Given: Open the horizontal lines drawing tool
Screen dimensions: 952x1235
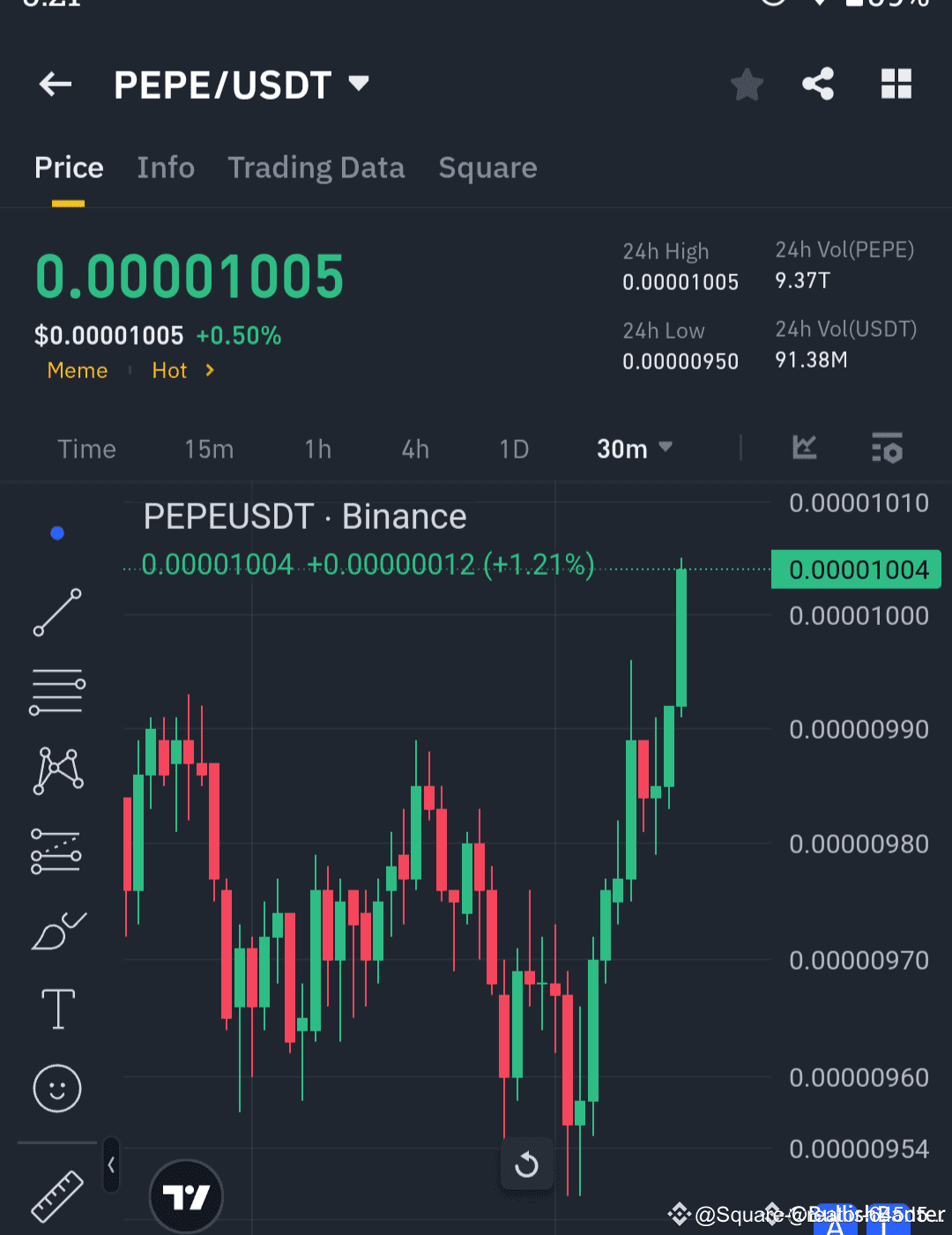Looking at the screenshot, I should (x=56, y=691).
